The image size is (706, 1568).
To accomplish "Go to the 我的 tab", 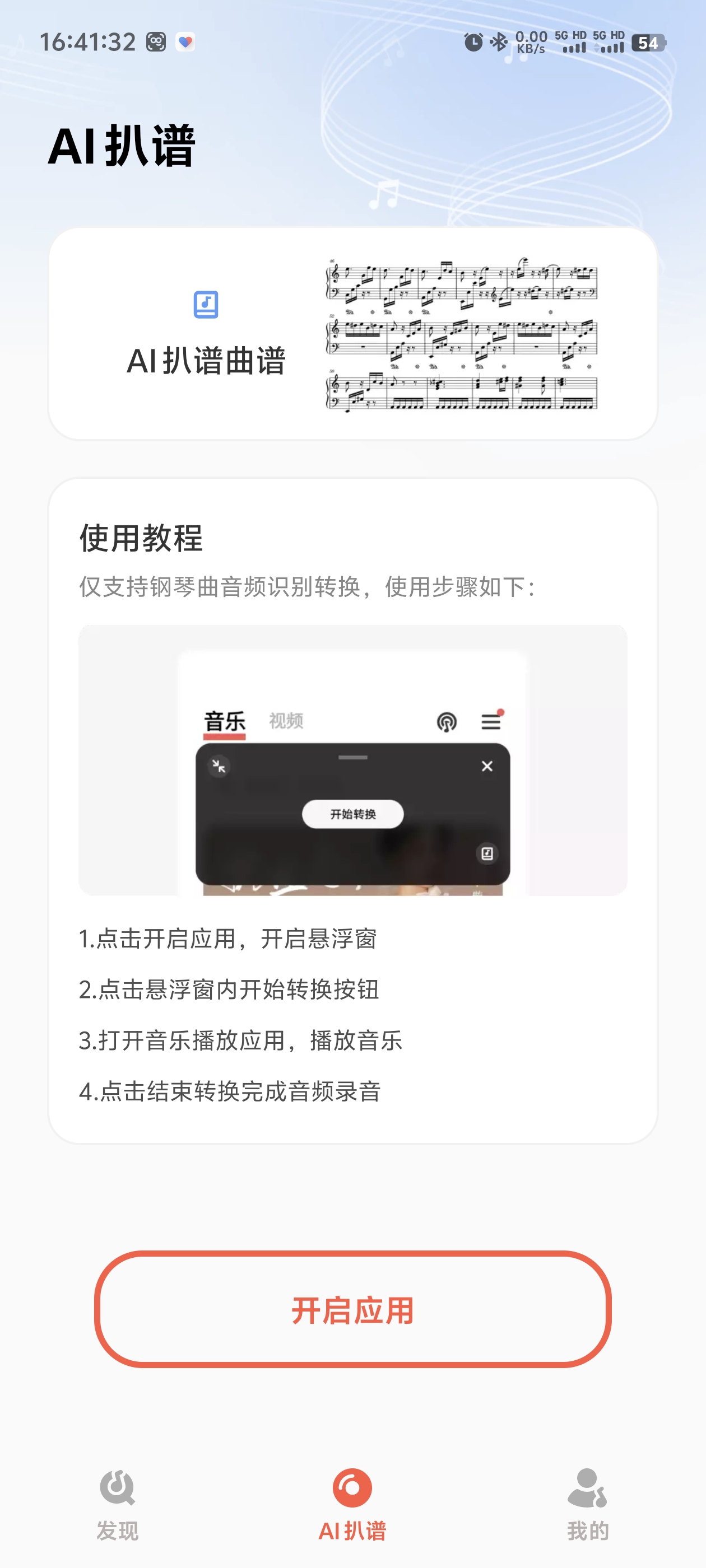I will (587, 1505).
